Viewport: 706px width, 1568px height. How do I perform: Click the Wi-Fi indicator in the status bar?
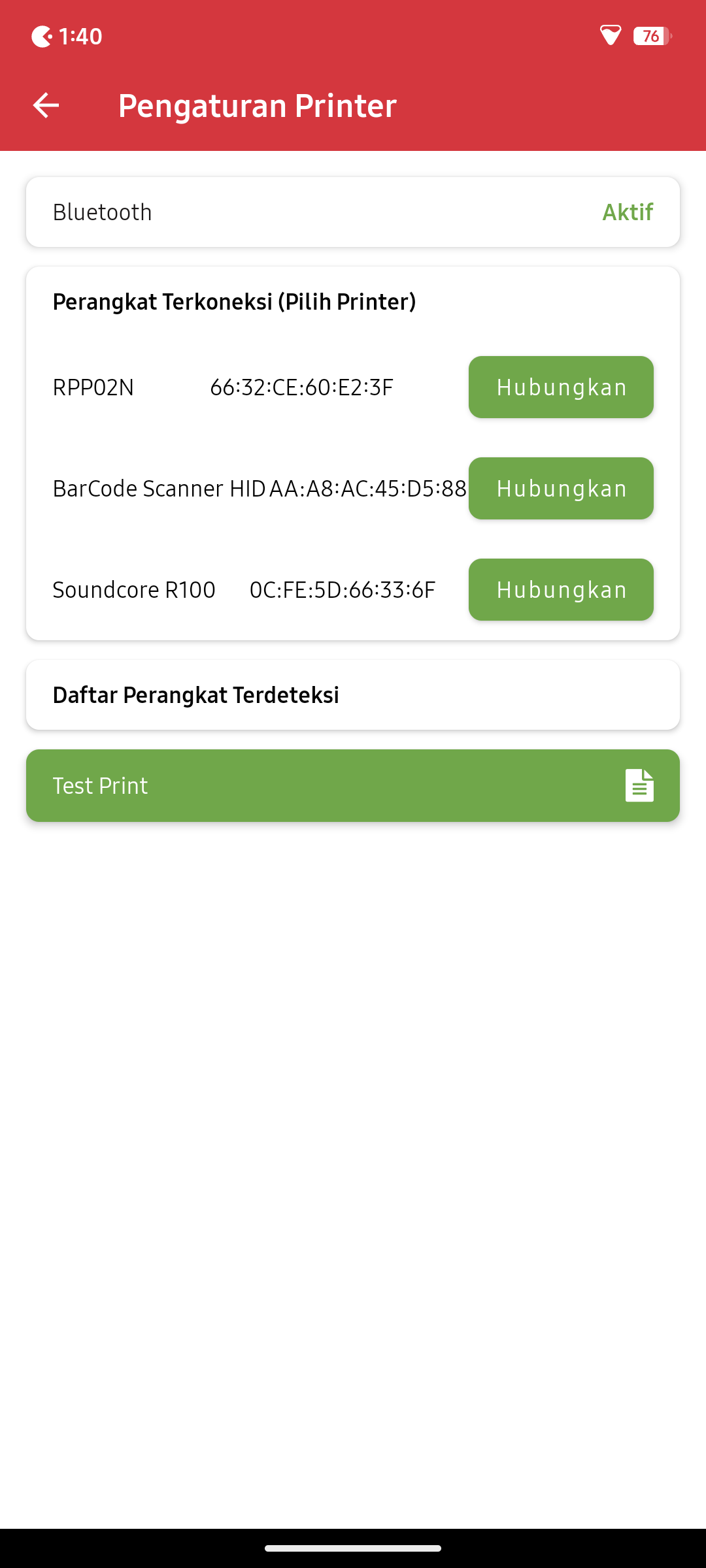click(609, 36)
